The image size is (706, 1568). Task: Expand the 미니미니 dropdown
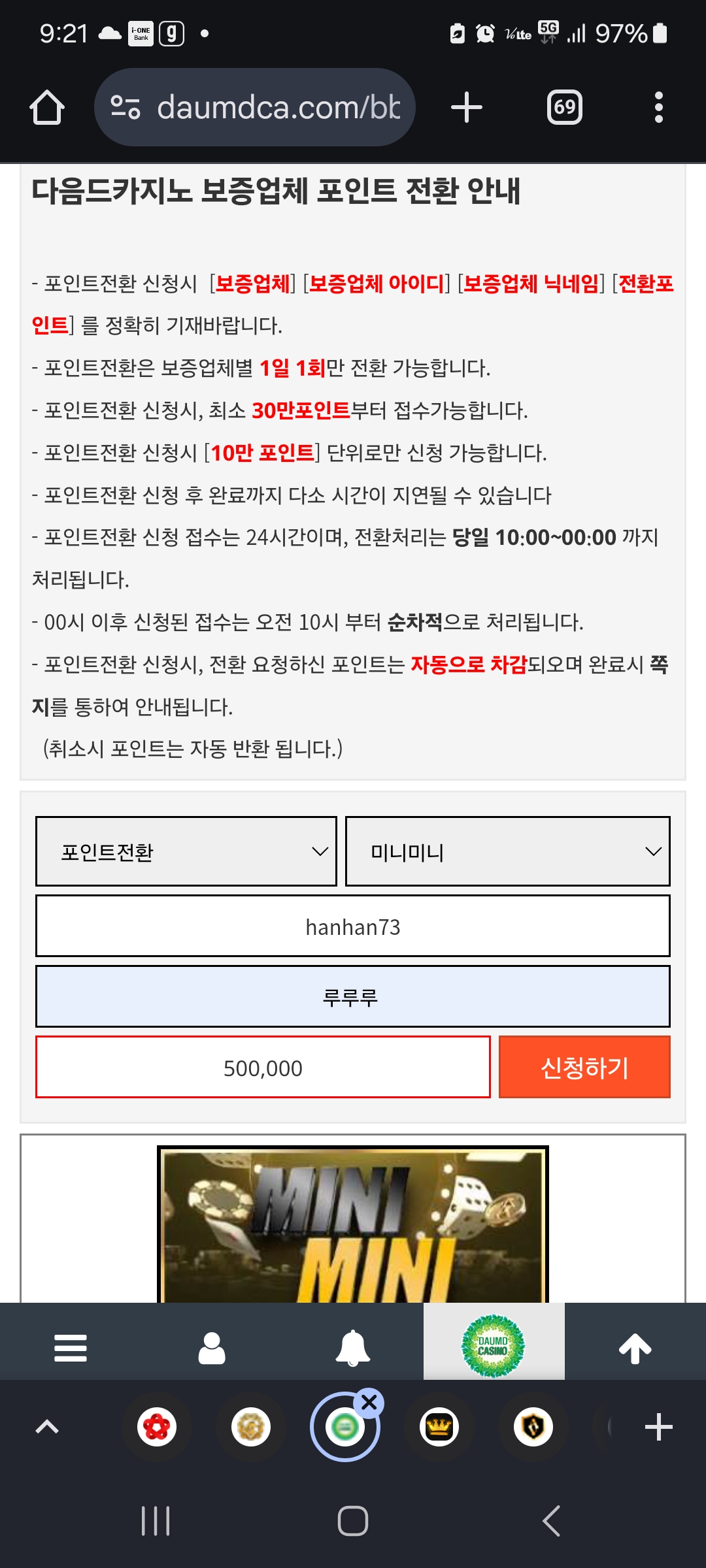click(x=508, y=851)
